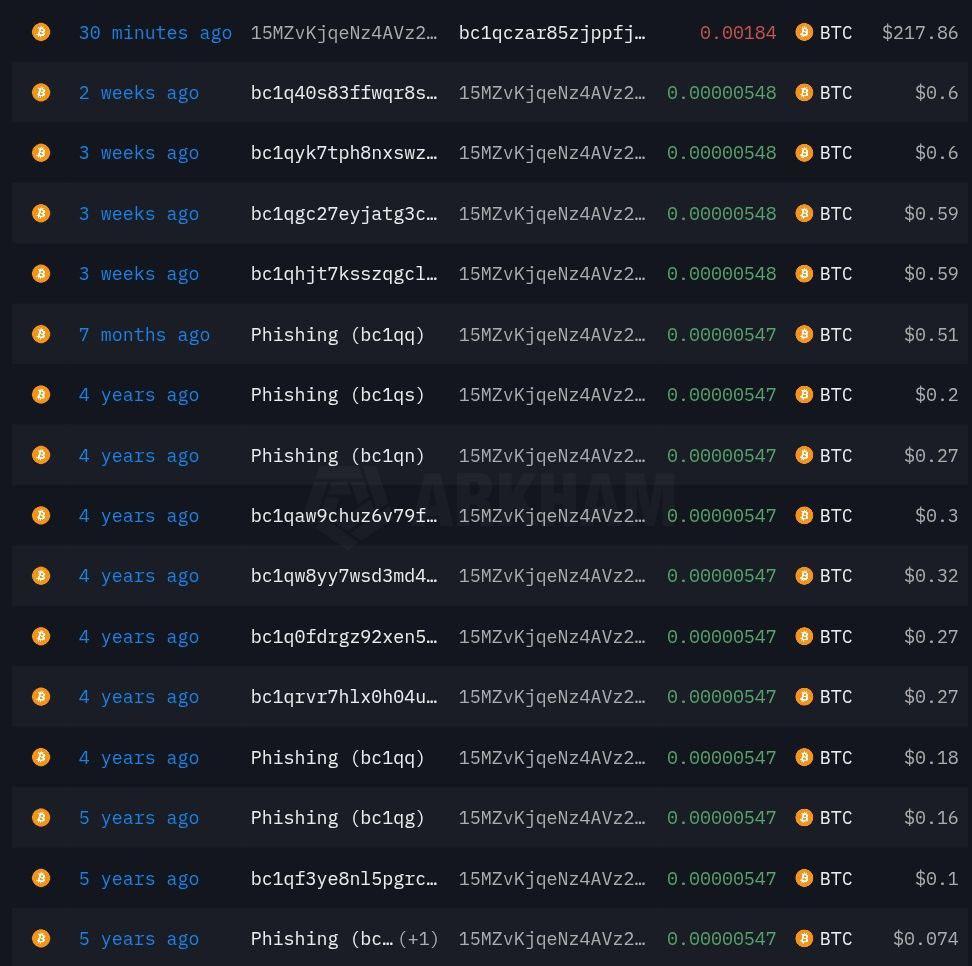The width and height of the screenshot is (972, 966).
Task: Open address bc1qhjt7ksszqgcl…
Action: (x=344, y=274)
